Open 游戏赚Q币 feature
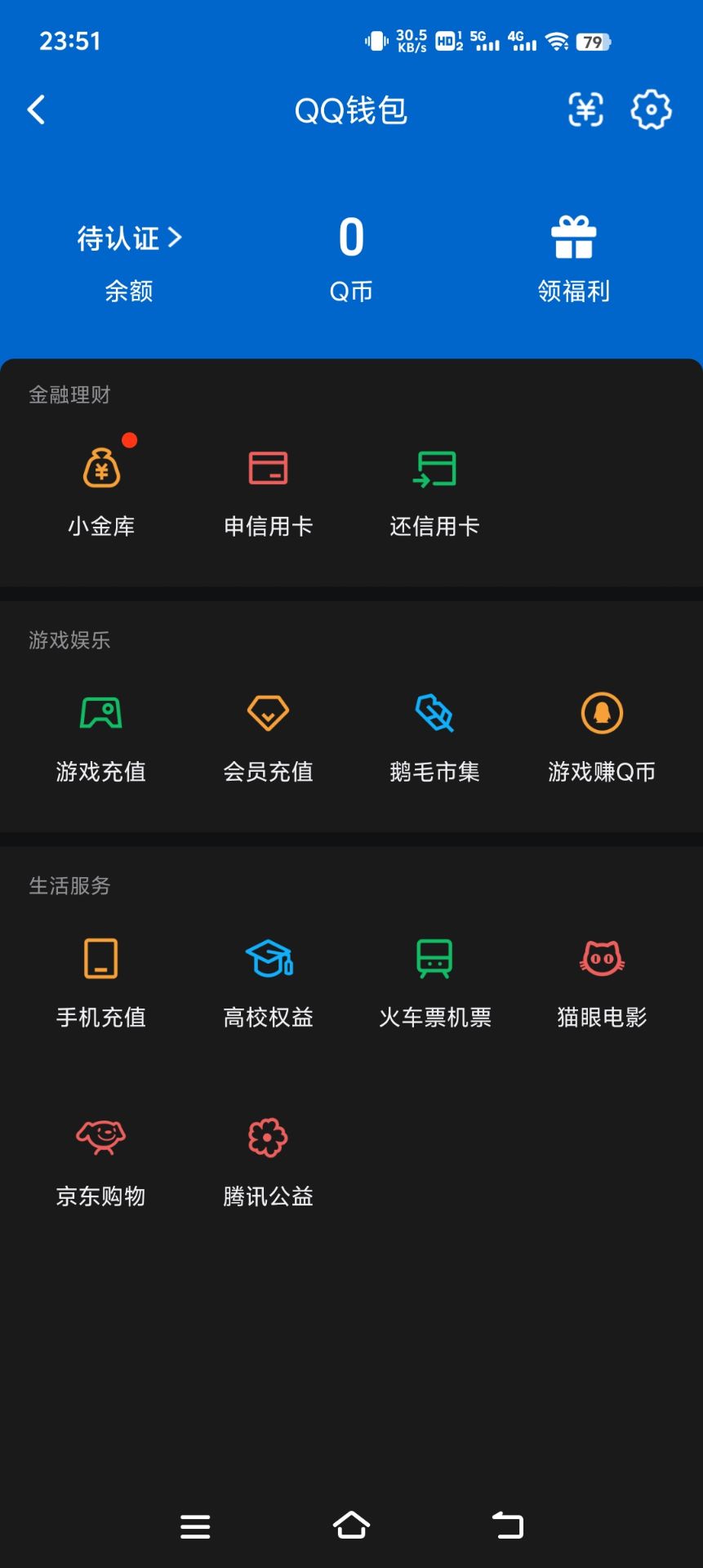The image size is (703, 1568). (x=601, y=733)
